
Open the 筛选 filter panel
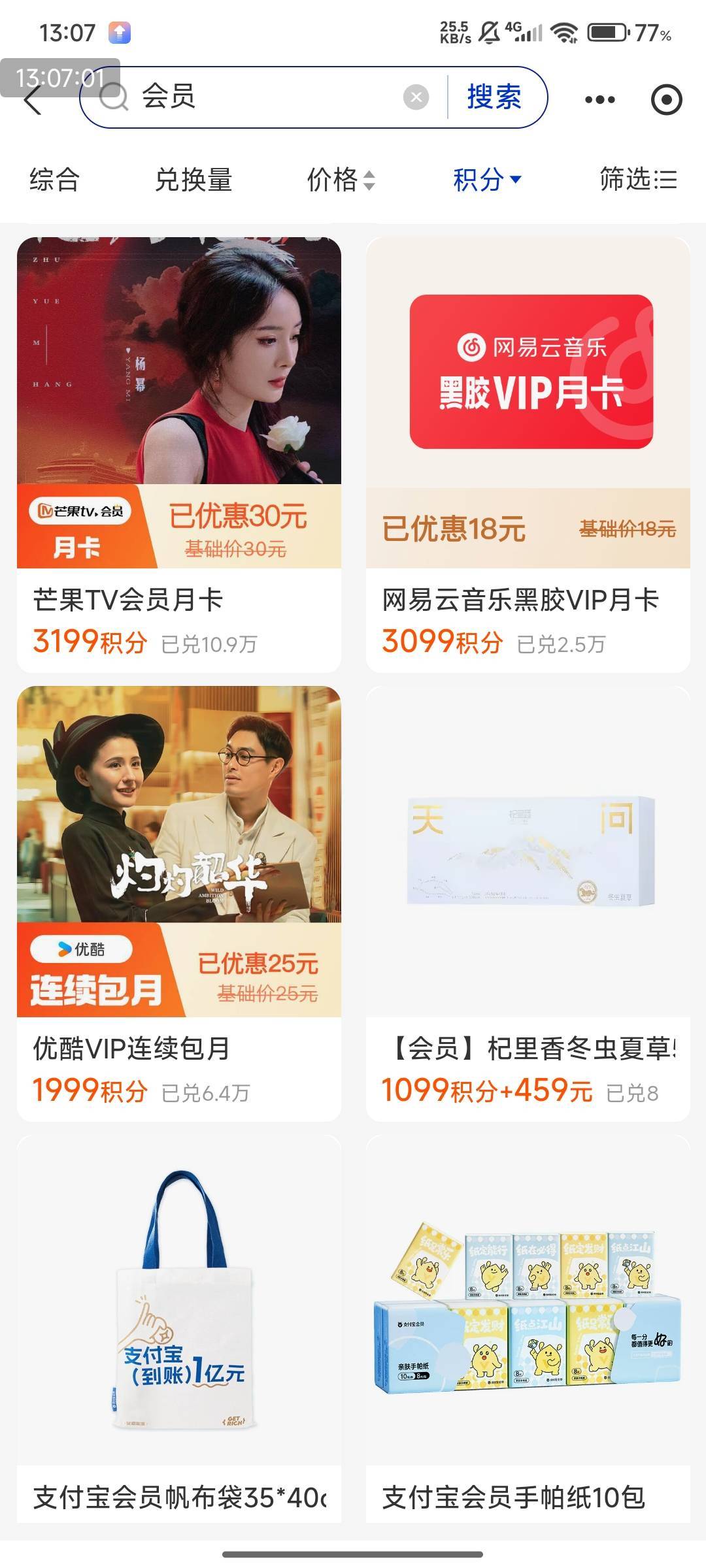638,180
